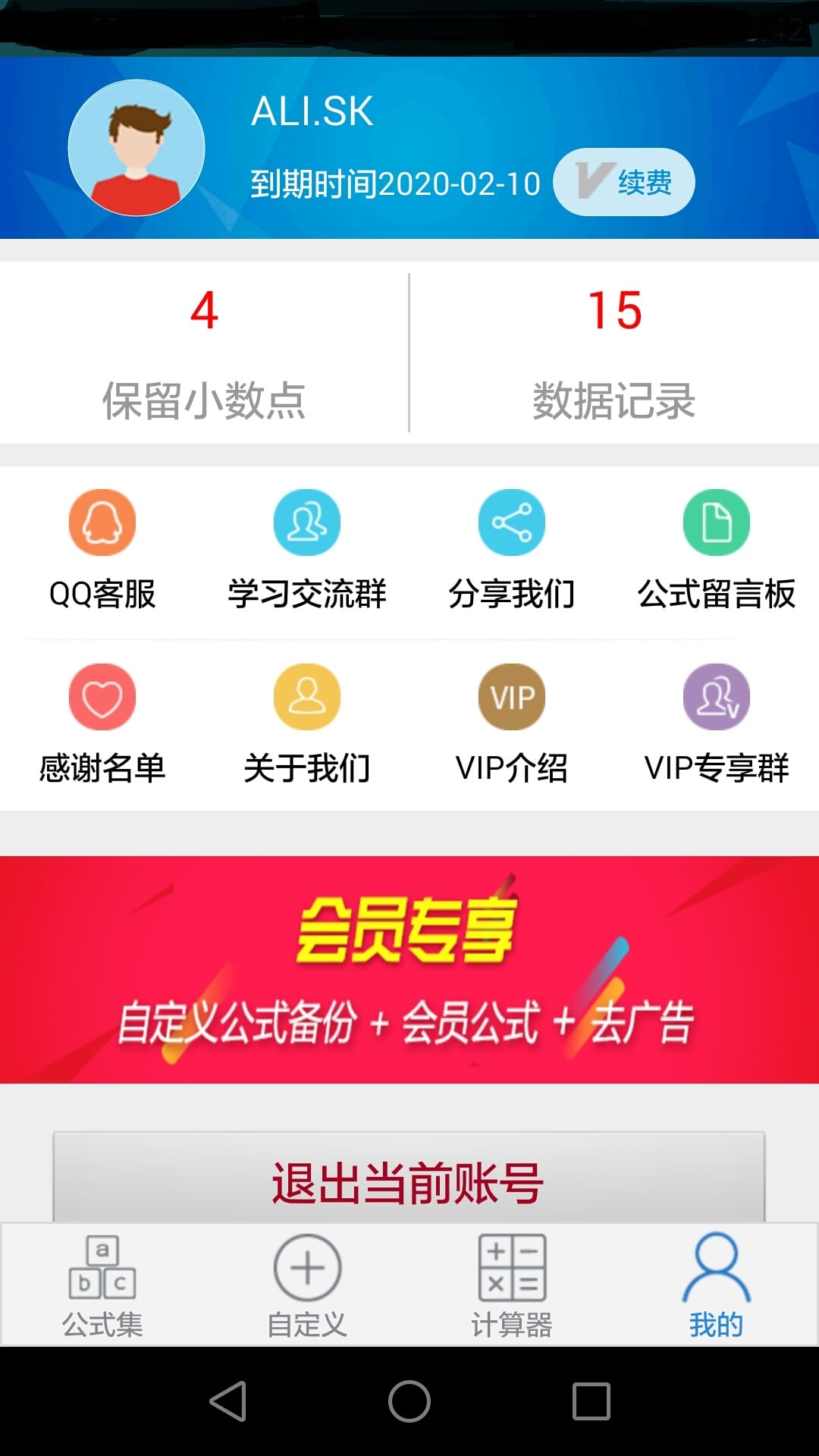The height and width of the screenshot is (1456, 819).
Task: Open 公式留言板 formula message board
Action: pyautogui.click(x=717, y=546)
